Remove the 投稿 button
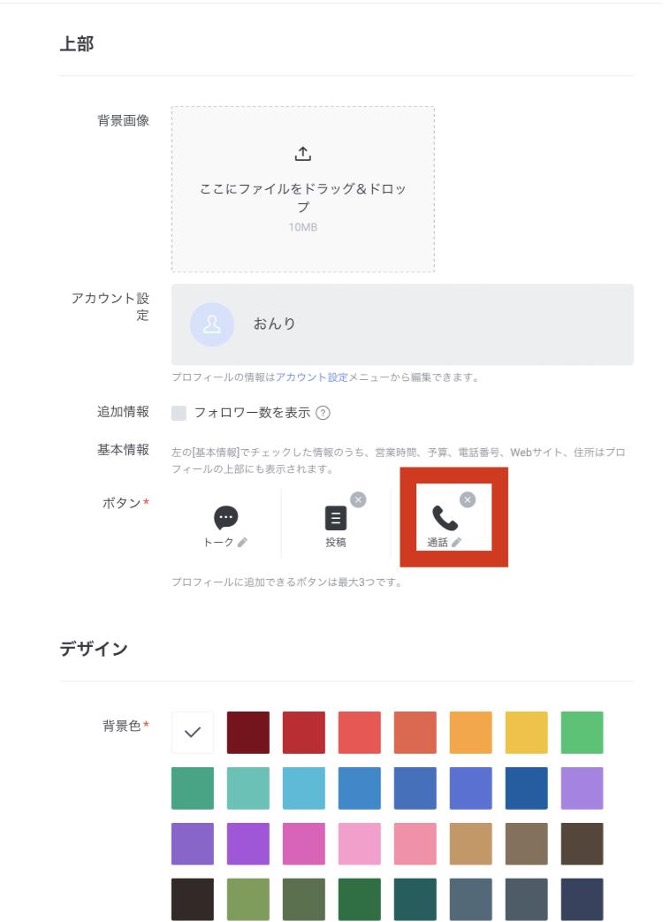 (x=358, y=500)
